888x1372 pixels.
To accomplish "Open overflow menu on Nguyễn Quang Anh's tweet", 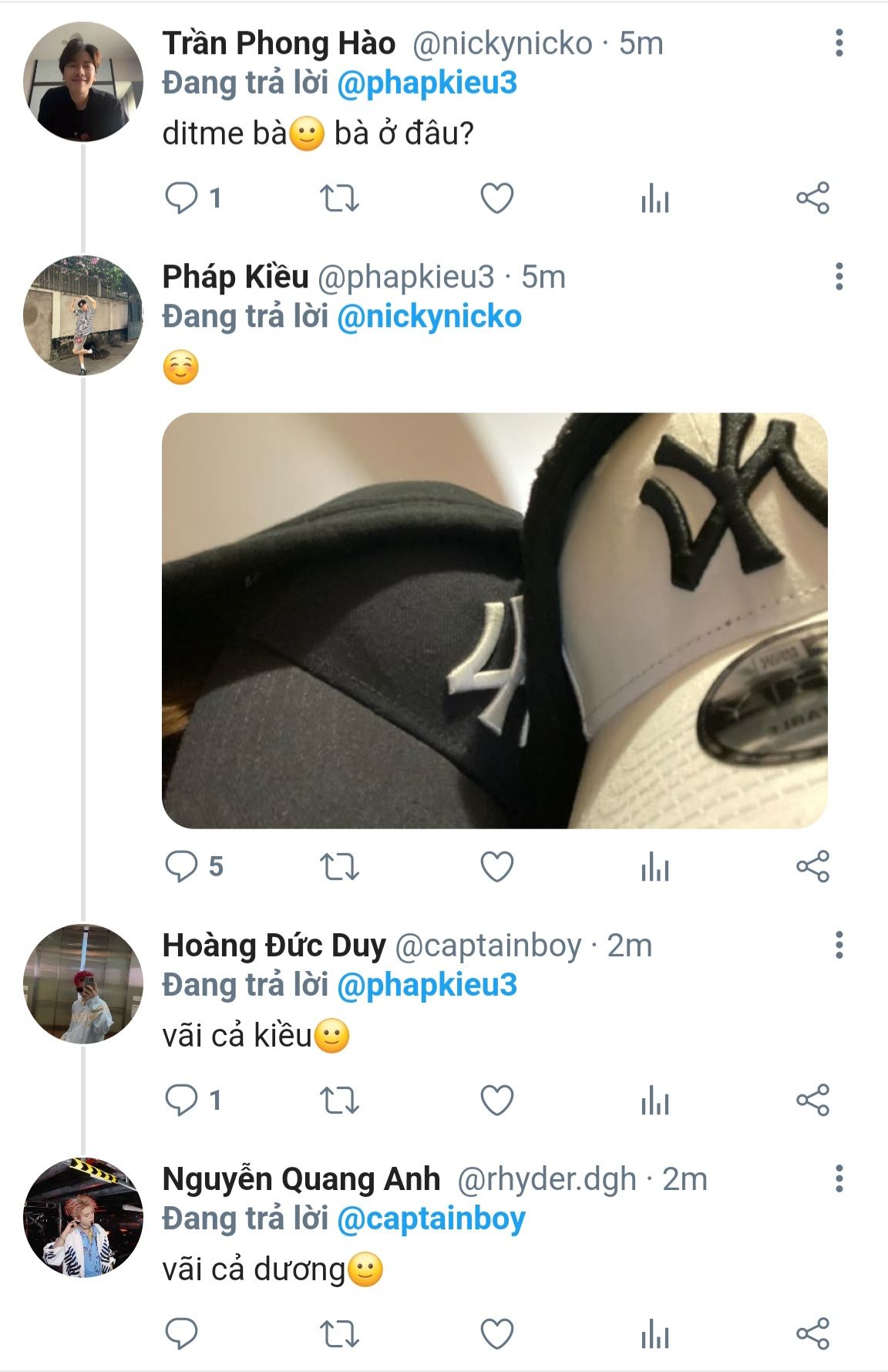I will (x=839, y=1179).
